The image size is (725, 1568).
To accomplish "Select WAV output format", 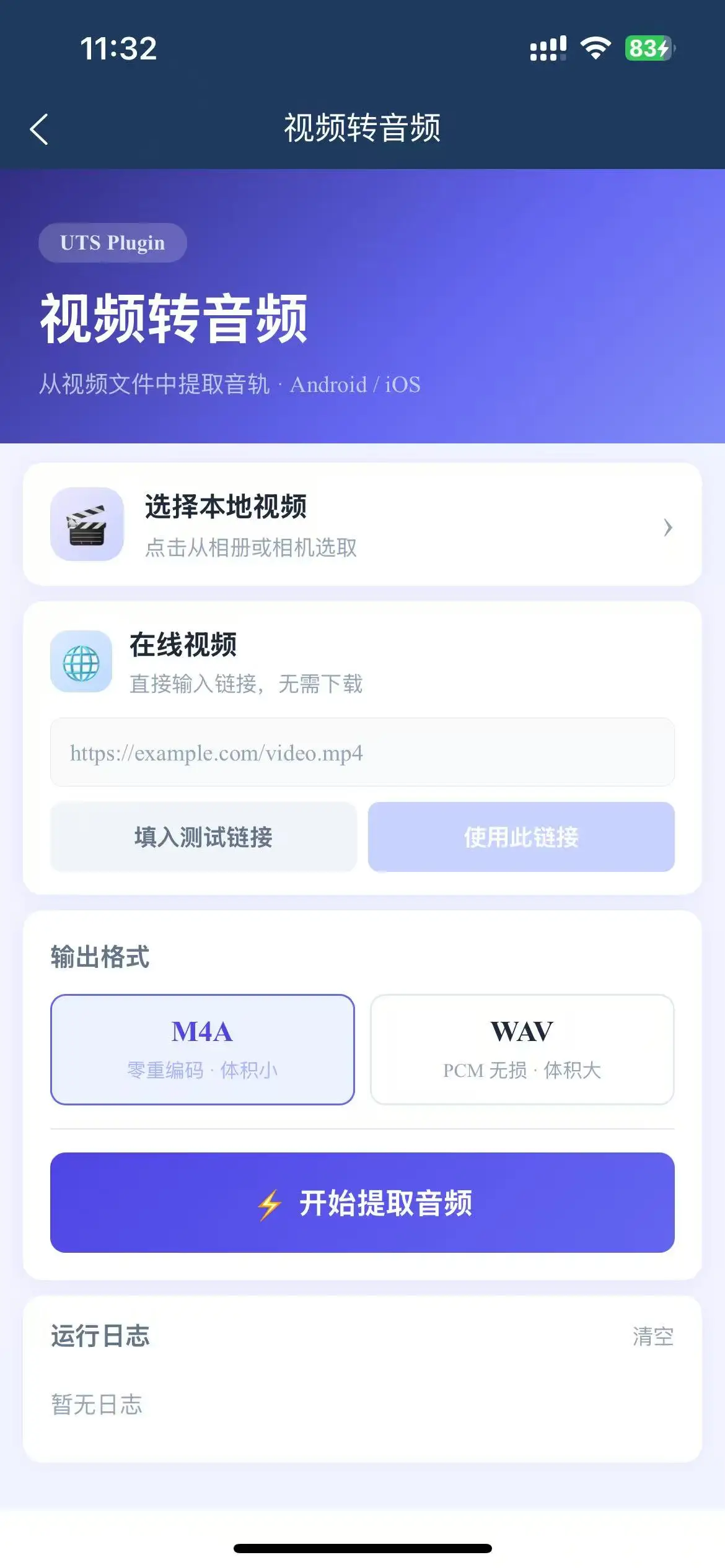I will pos(522,1049).
